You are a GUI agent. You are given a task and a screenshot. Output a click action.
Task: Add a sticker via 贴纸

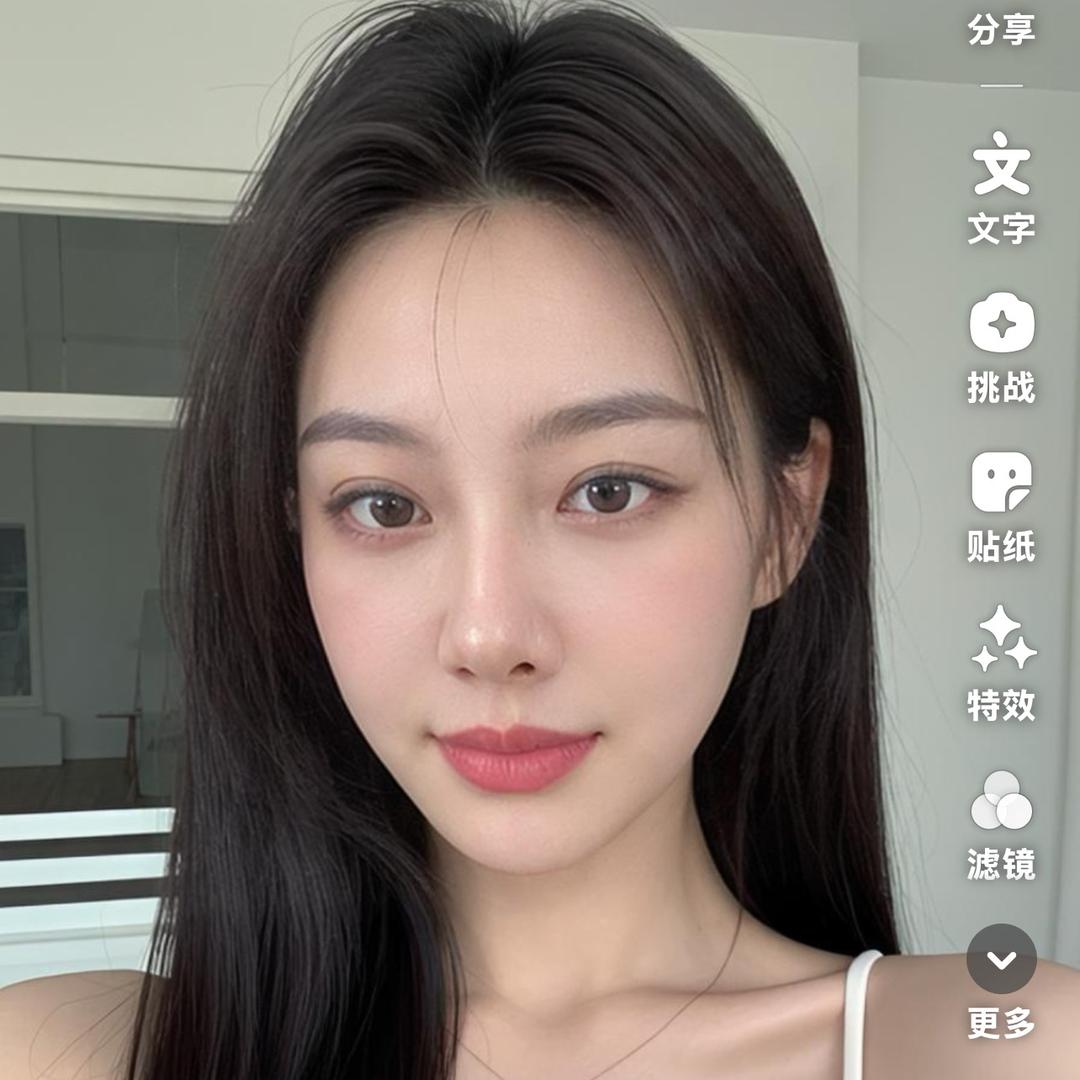(x=1001, y=507)
